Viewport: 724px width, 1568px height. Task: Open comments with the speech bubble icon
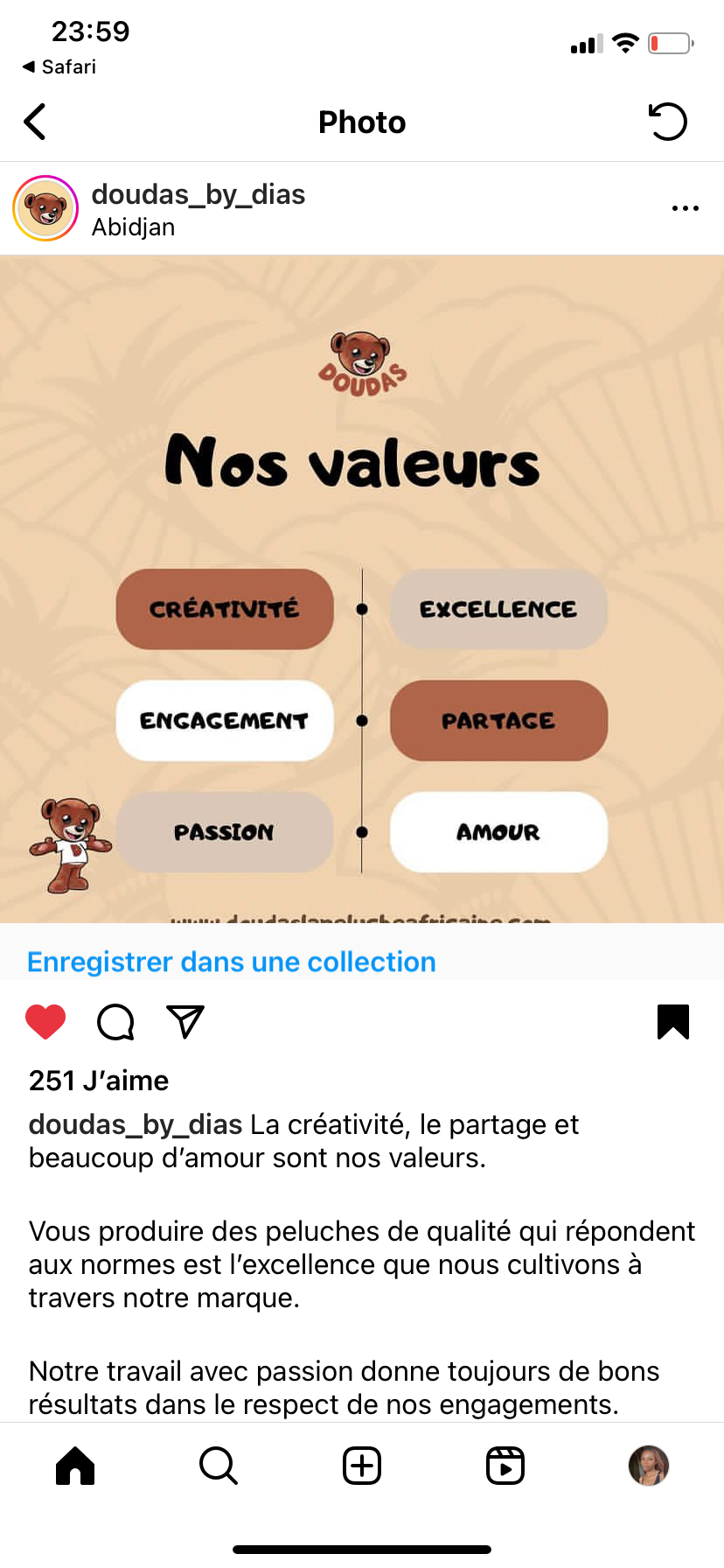(115, 1021)
